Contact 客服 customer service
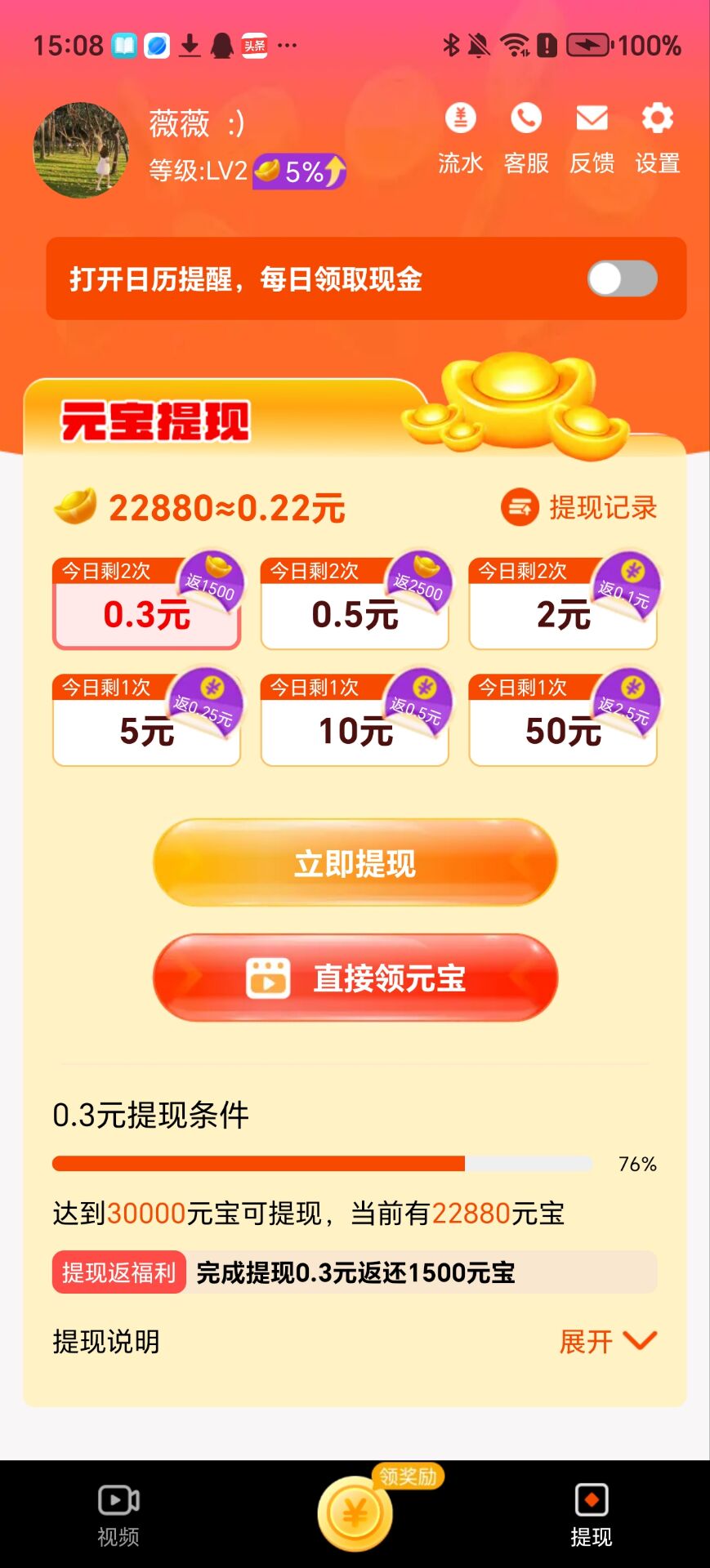This screenshot has width=710, height=1568. coord(526,139)
